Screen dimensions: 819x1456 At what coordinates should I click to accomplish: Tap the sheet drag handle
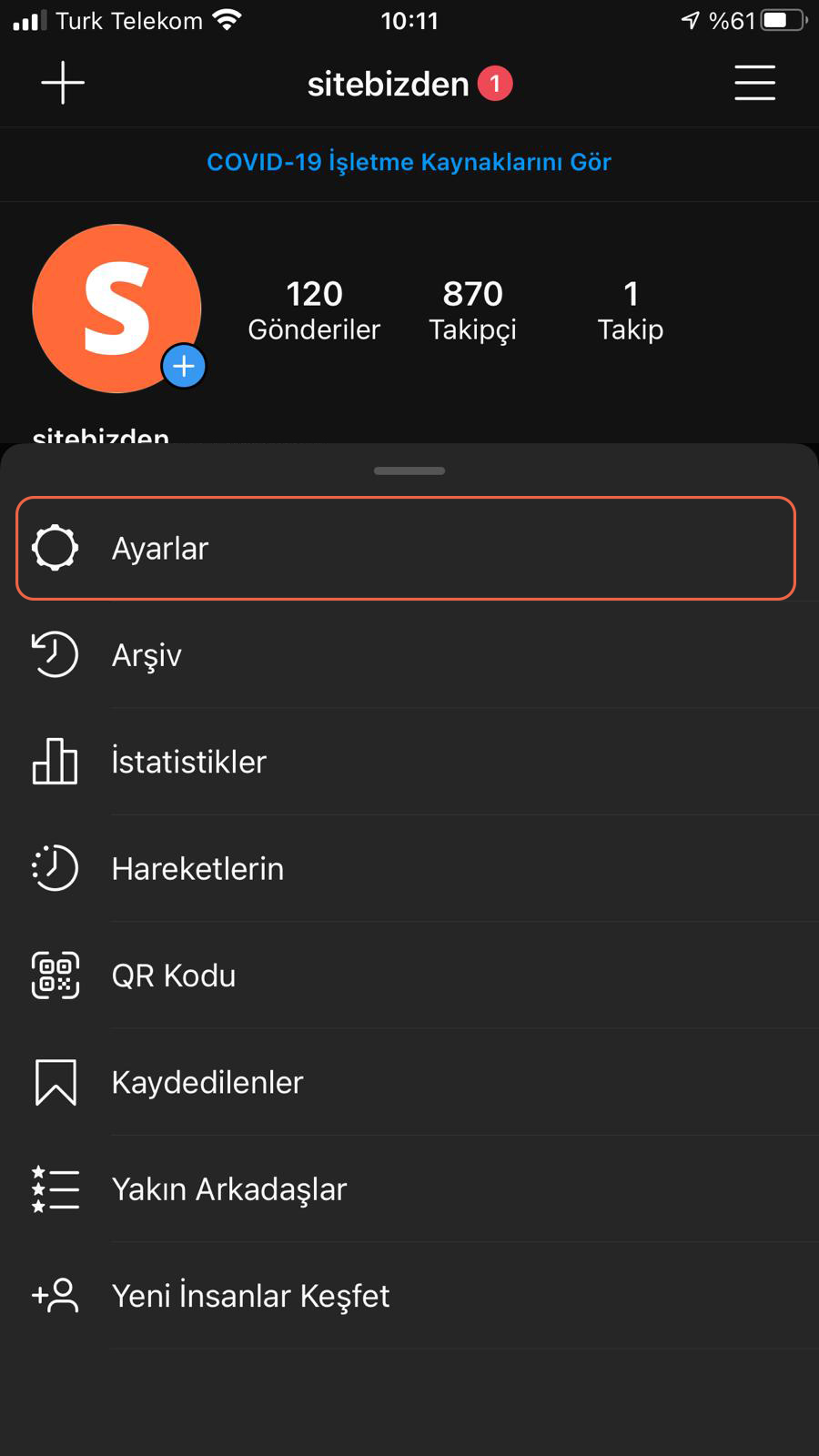409,470
